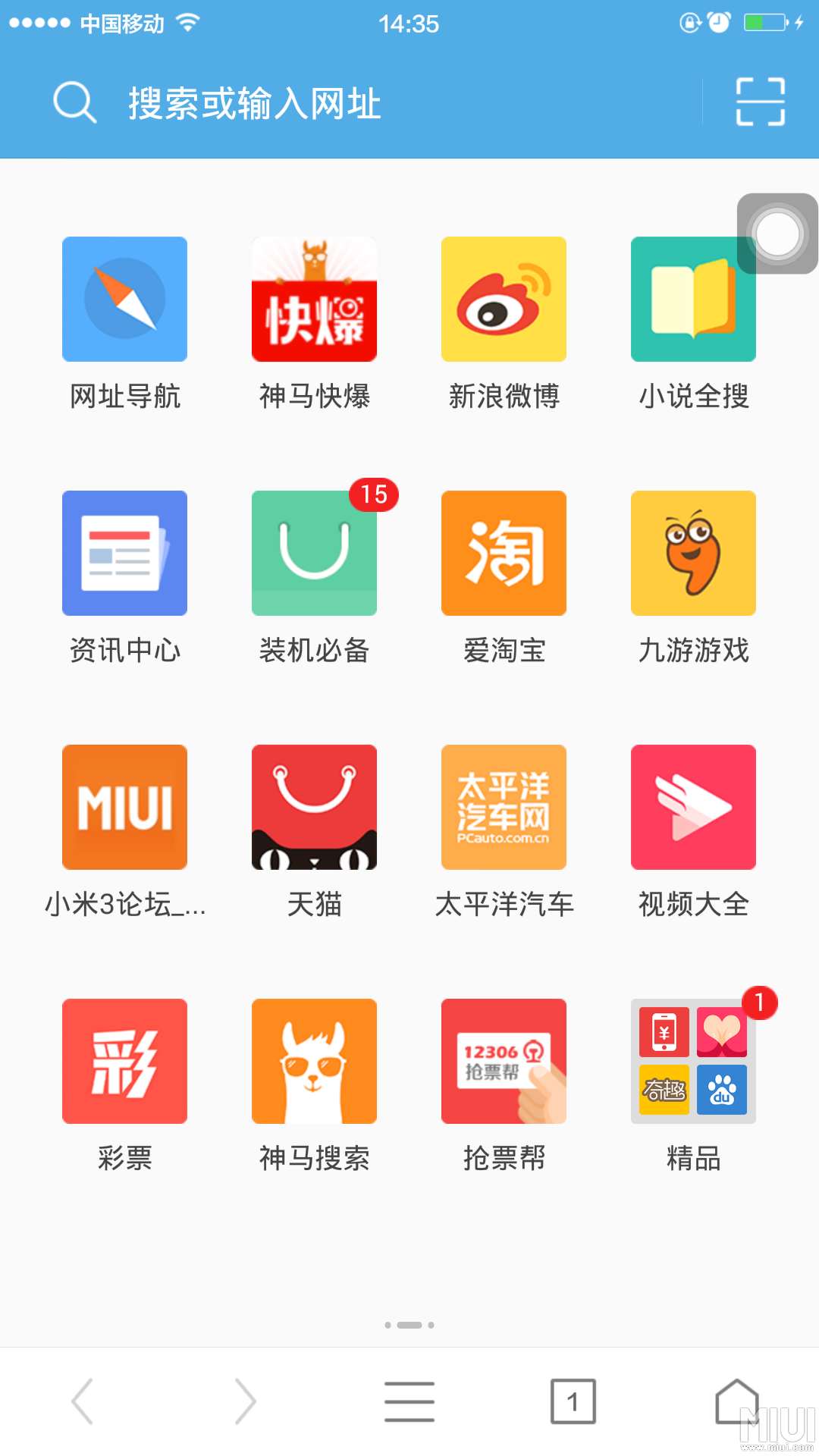
Task: Visit 小米3论坛 via MIUI shortcut
Action: point(124,806)
